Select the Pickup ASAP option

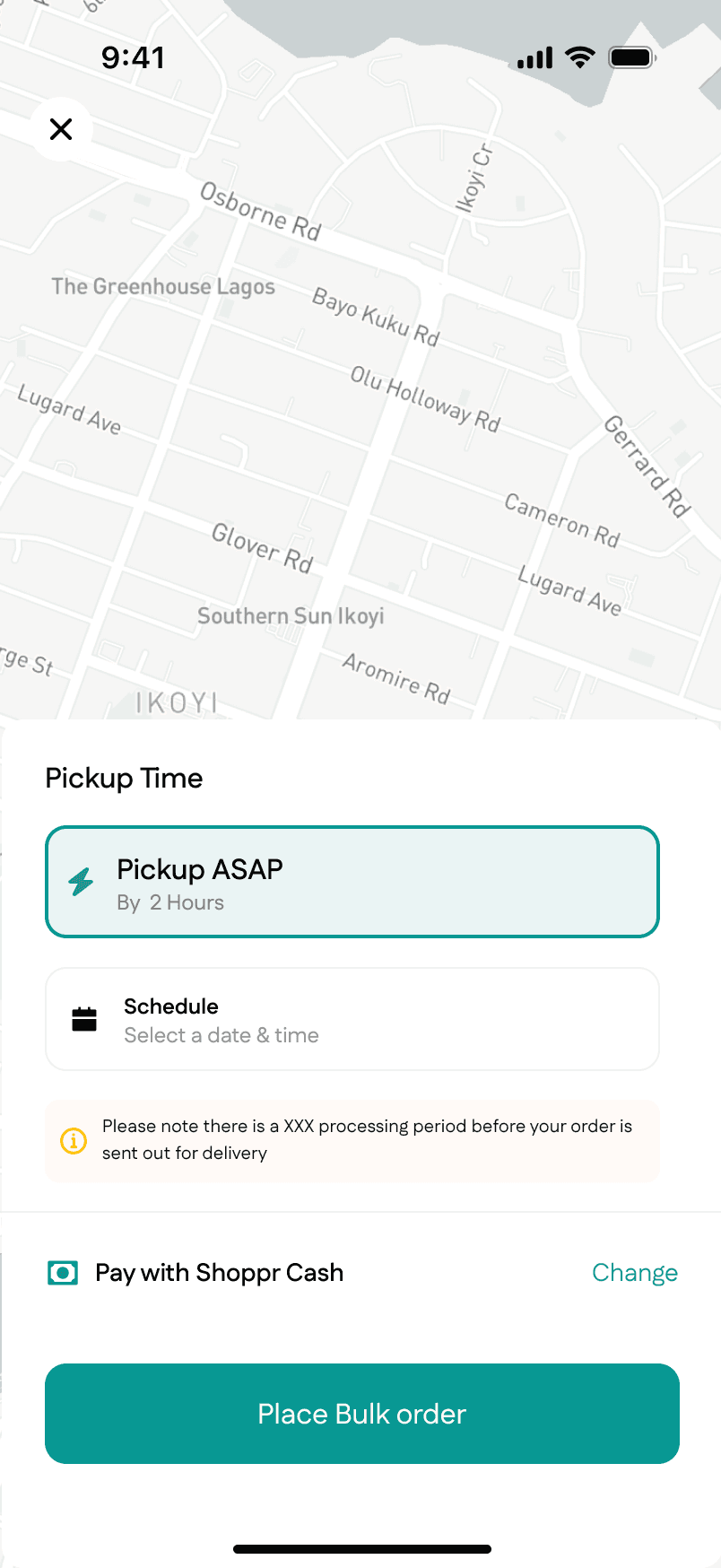tap(352, 882)
